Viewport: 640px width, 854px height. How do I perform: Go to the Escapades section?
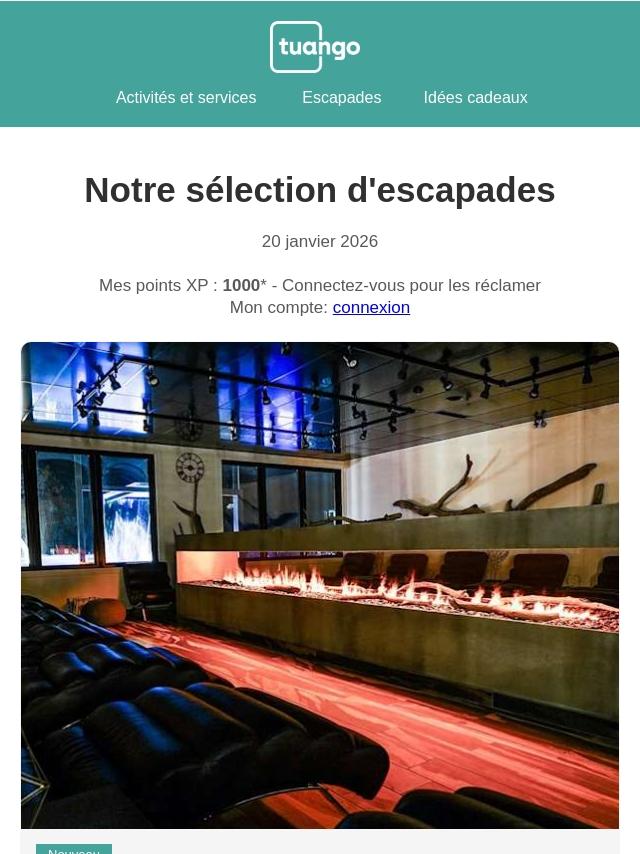coord(341,98)
